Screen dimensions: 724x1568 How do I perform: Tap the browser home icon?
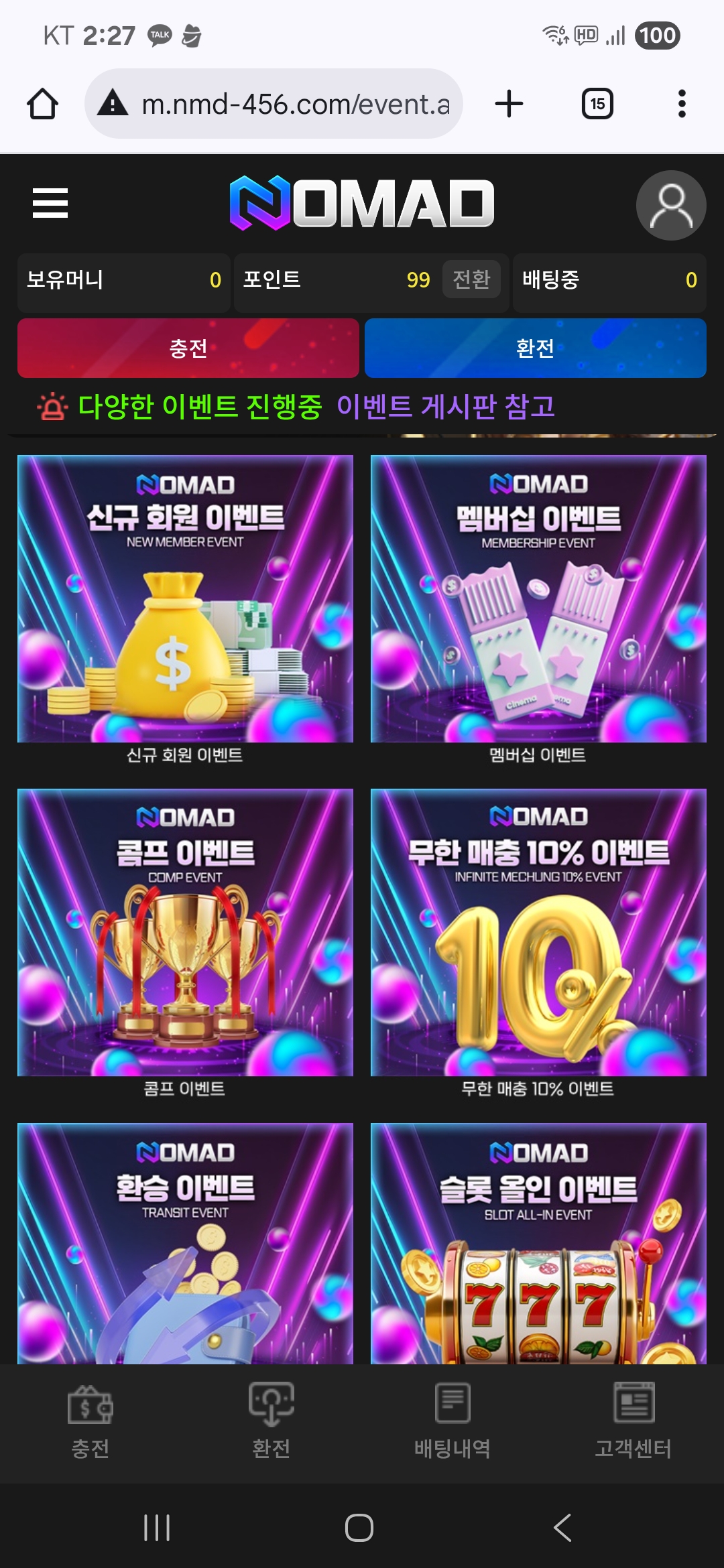(42, 104)
